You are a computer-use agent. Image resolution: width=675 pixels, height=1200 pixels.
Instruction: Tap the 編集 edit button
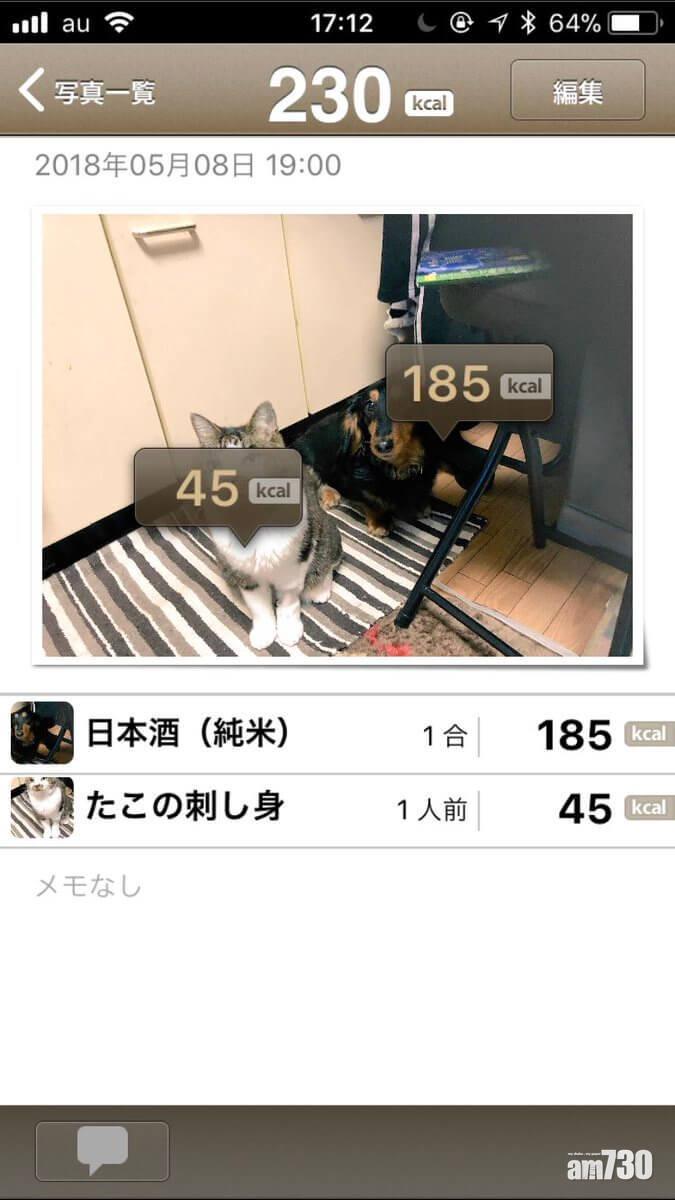[577, 92]
